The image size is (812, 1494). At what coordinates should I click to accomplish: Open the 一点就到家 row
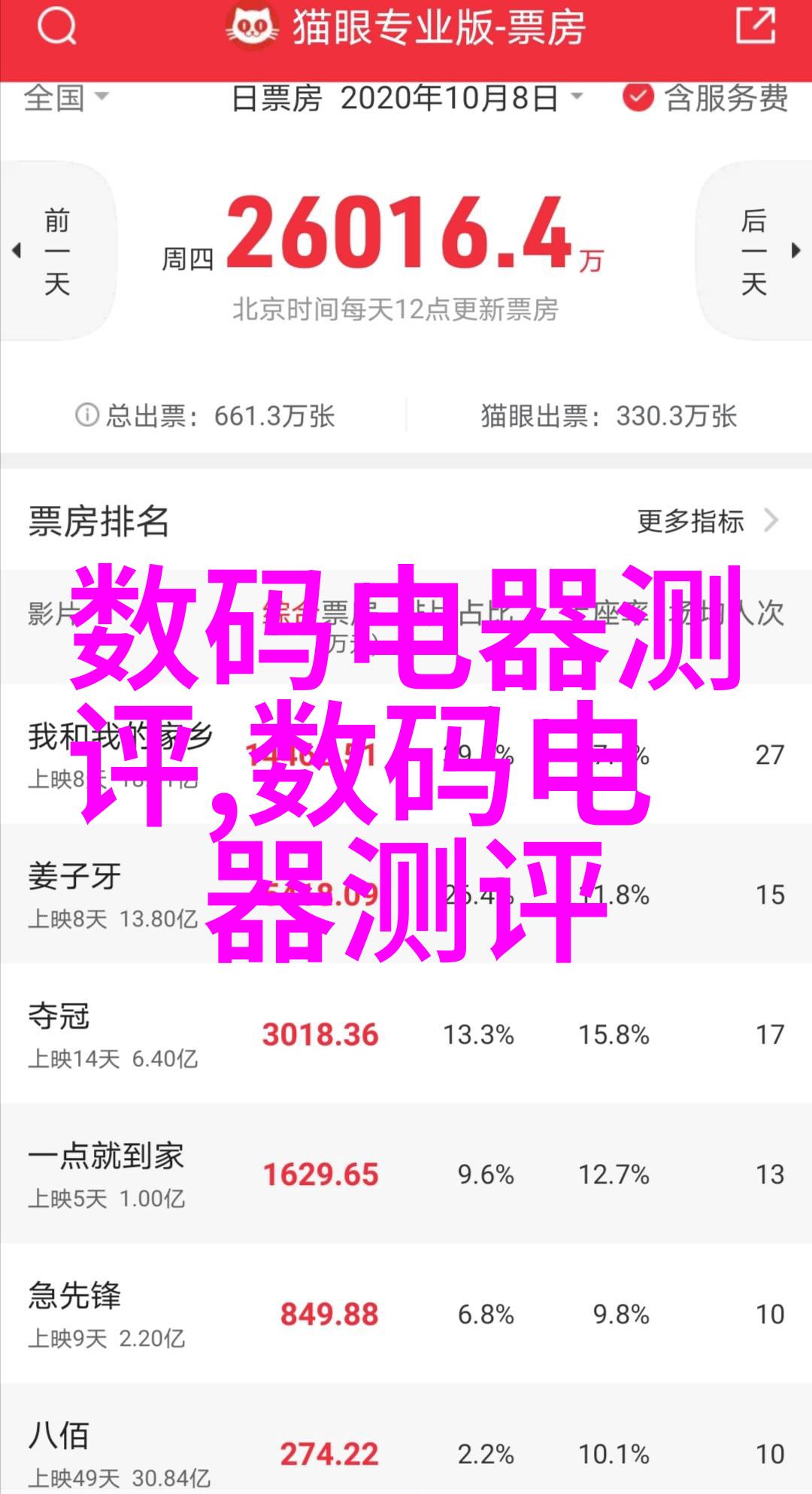click(x=106, y=1156)
